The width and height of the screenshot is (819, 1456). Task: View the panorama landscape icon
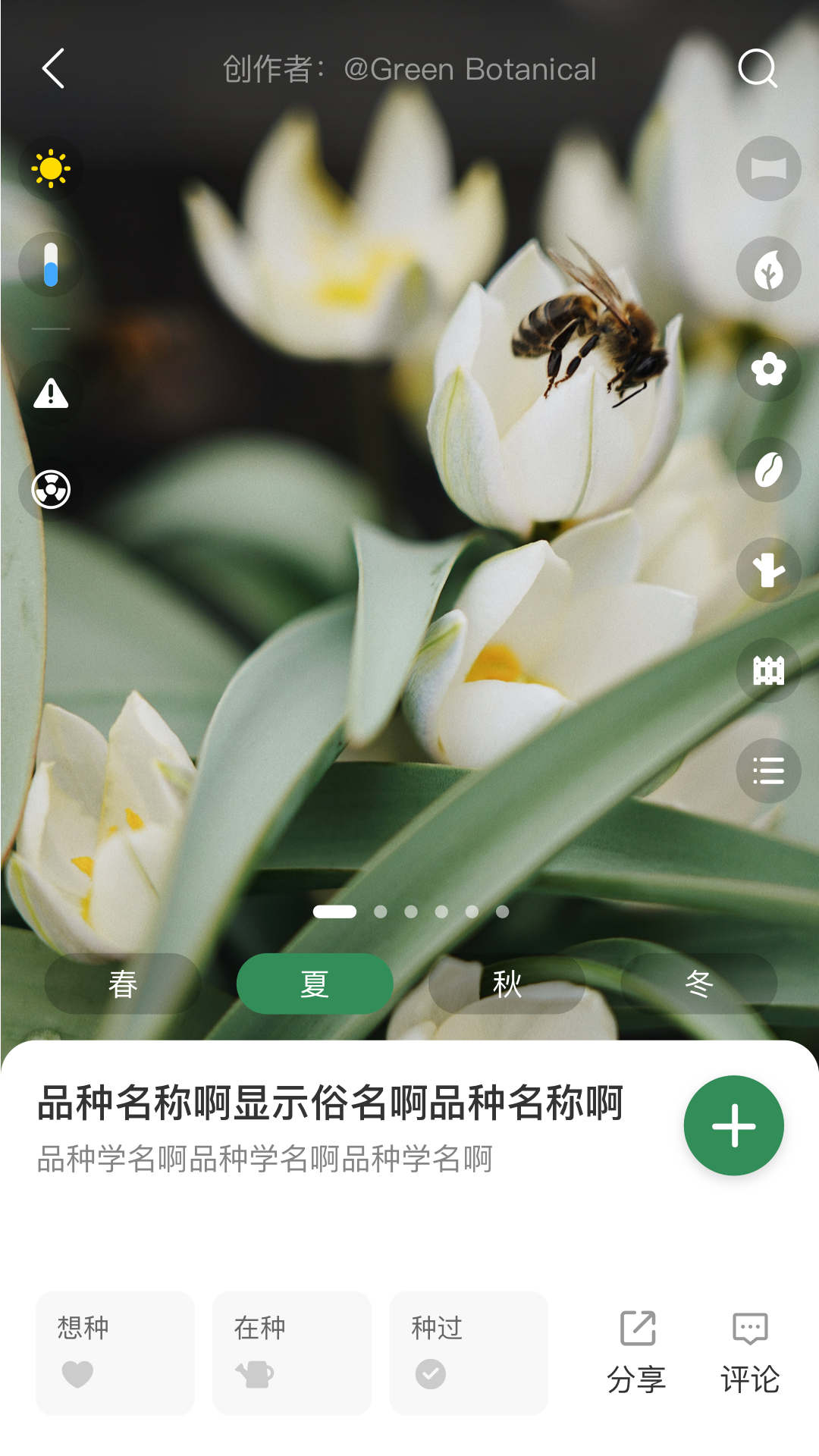(768, 169)
